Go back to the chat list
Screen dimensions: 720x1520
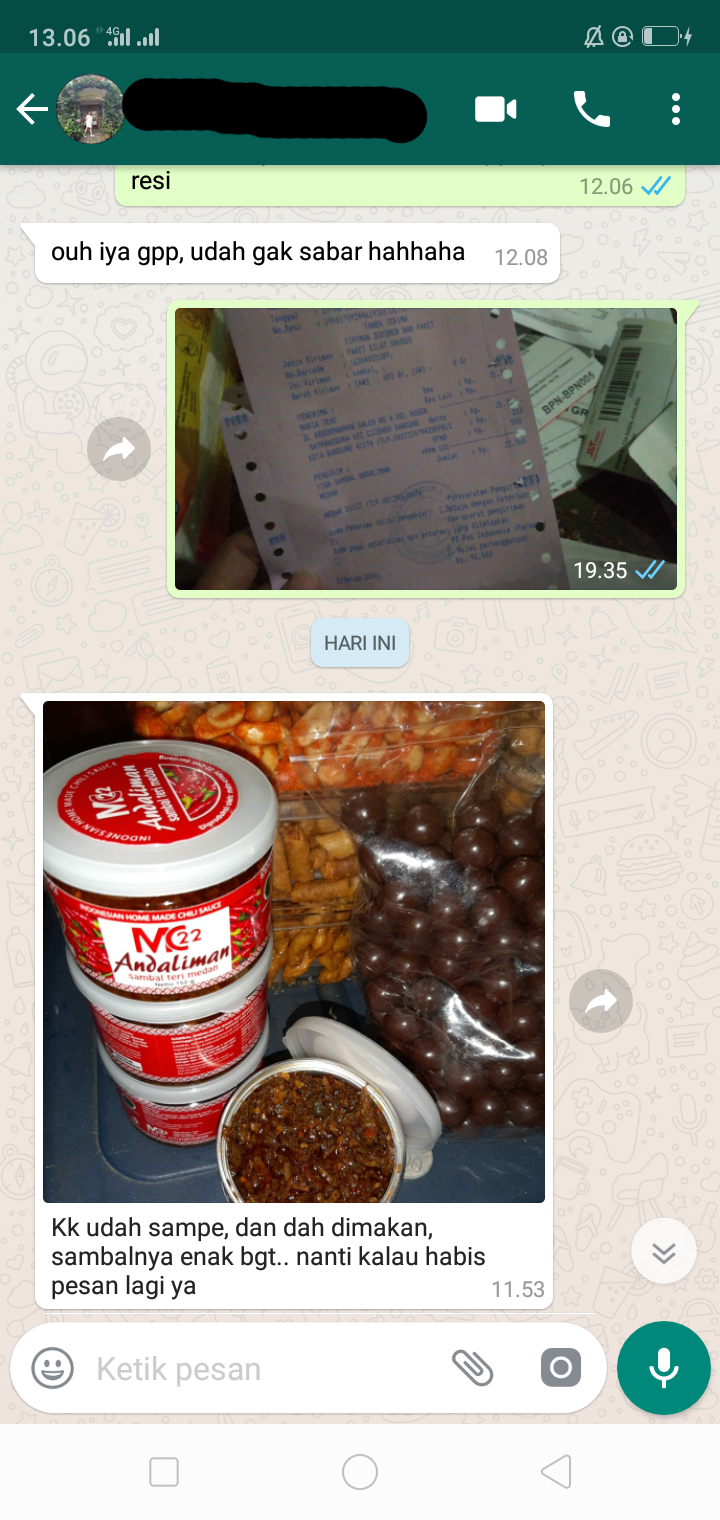32,109
